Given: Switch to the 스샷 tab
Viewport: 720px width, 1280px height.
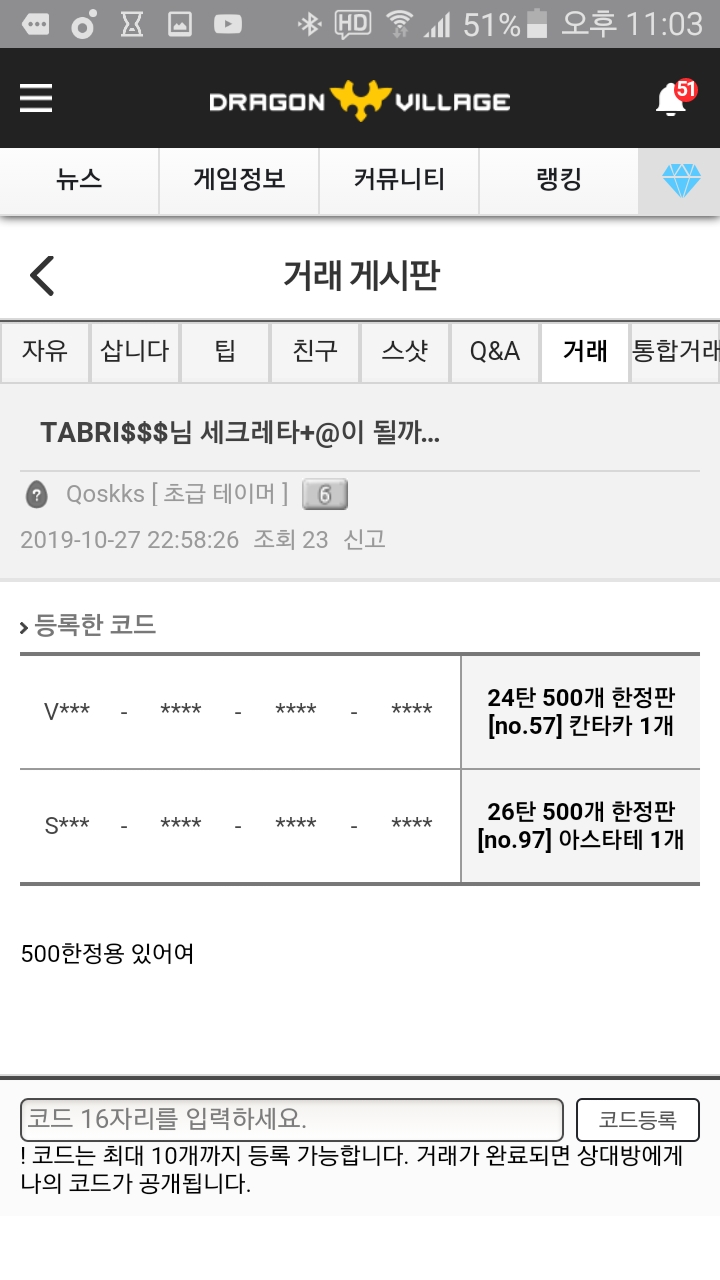Looking at the screenshot, I should coord(405,351).
